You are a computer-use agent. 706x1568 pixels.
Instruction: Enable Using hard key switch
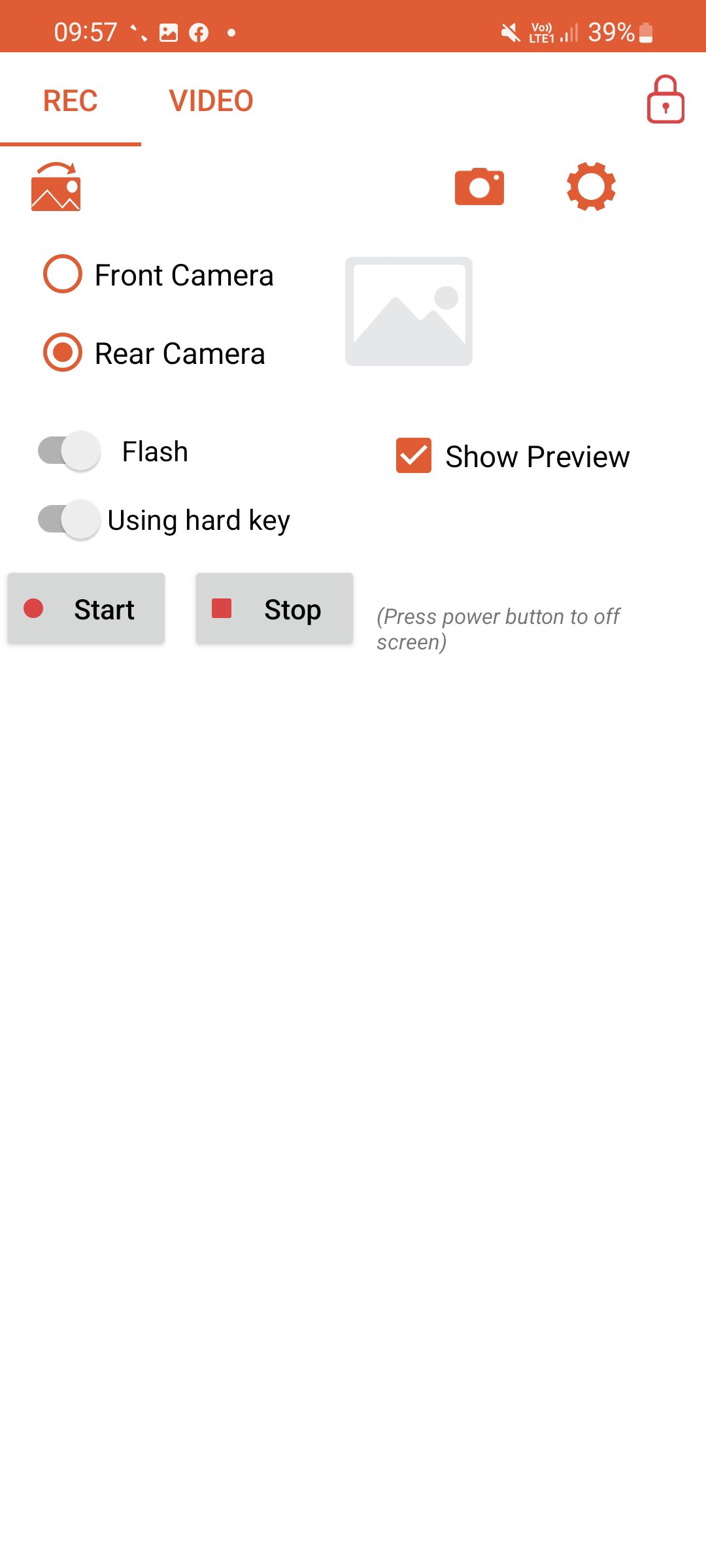pos(69,520)
